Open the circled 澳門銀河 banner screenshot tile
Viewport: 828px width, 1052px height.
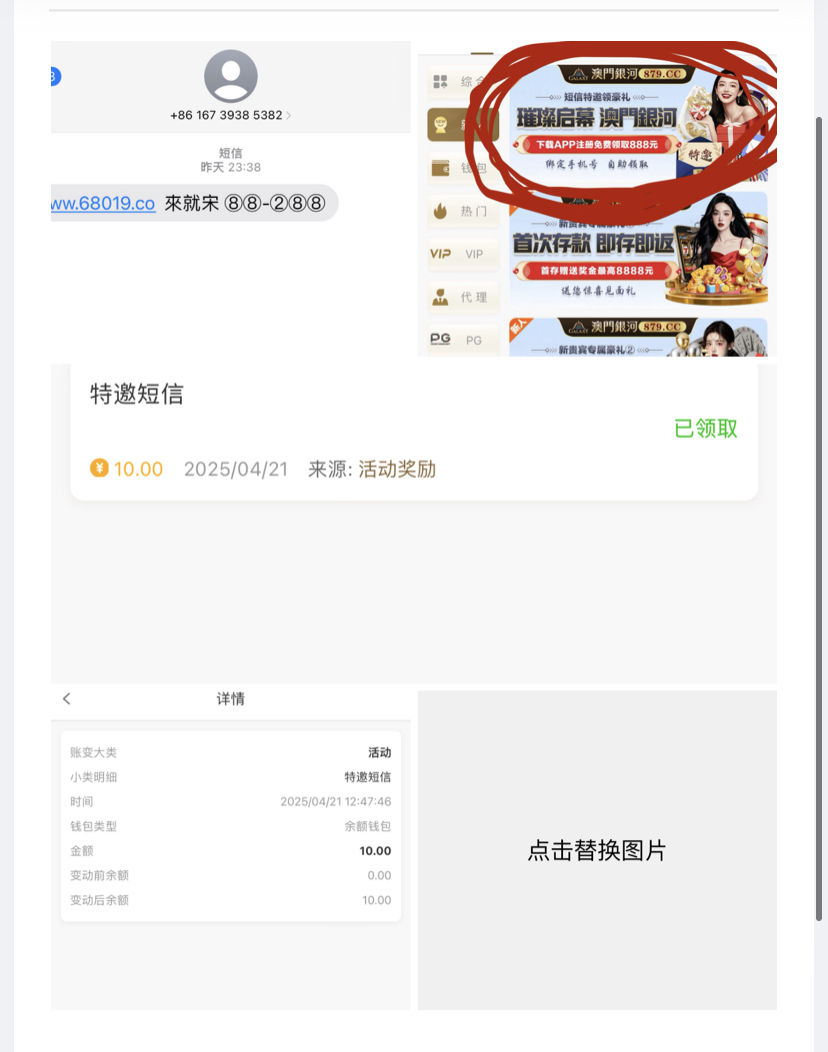[x=597, y=198]
